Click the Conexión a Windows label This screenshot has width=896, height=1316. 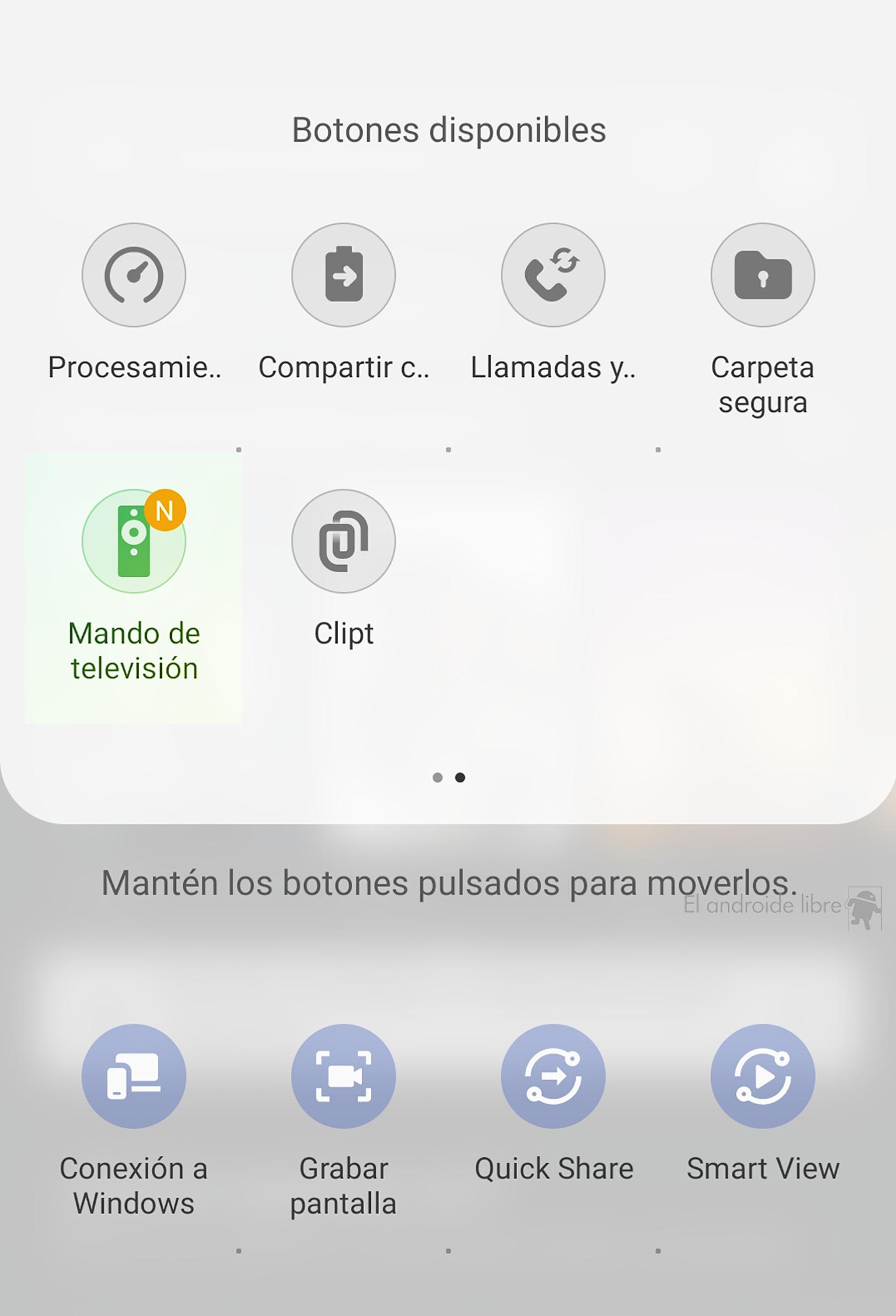[134, 1186]
